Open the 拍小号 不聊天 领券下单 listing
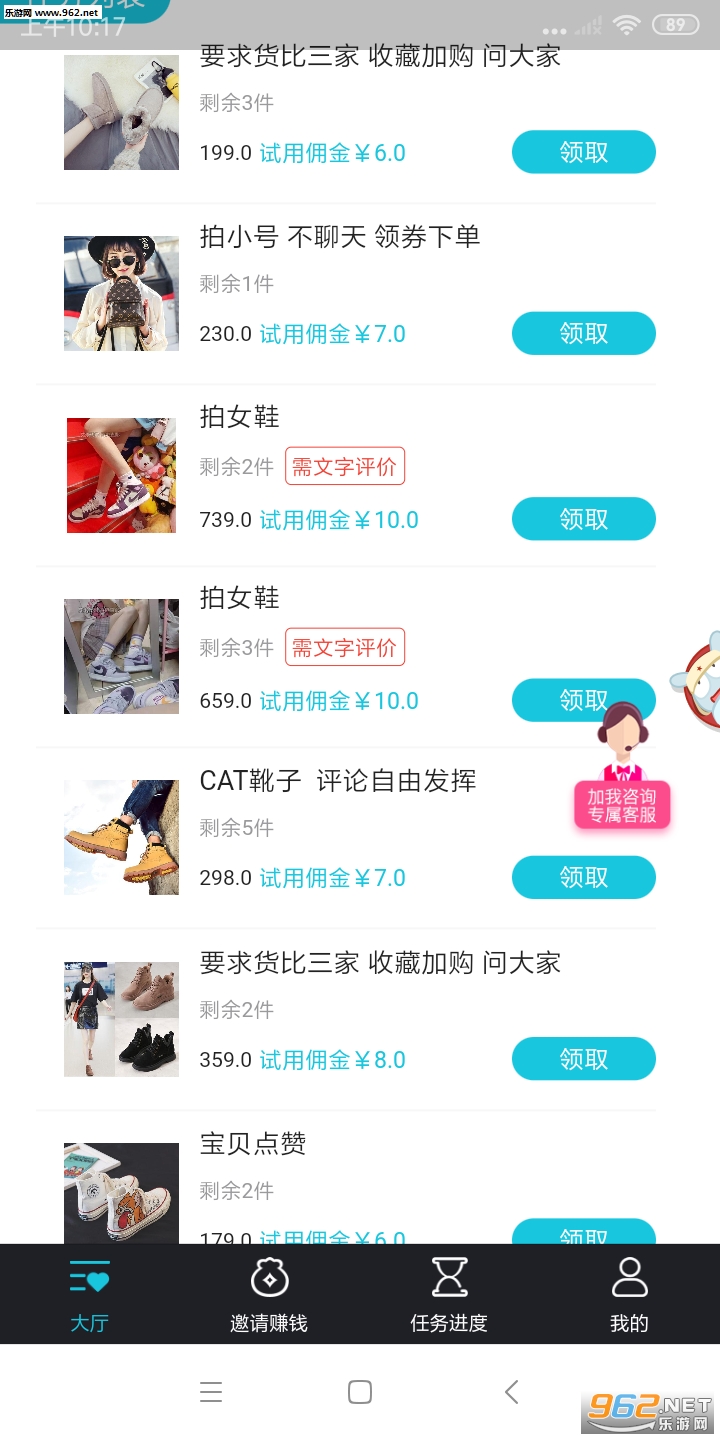 (x=340, y=237)
